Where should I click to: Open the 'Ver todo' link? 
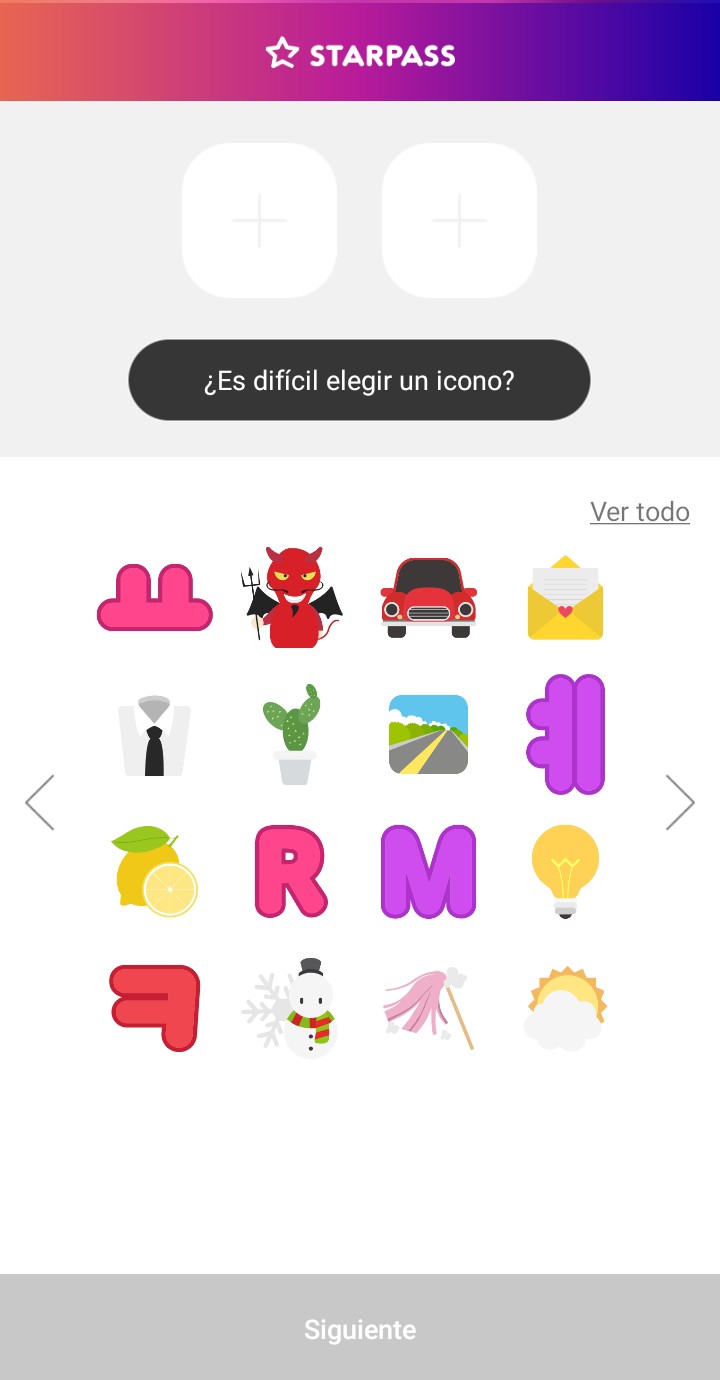tap(639, 512)
